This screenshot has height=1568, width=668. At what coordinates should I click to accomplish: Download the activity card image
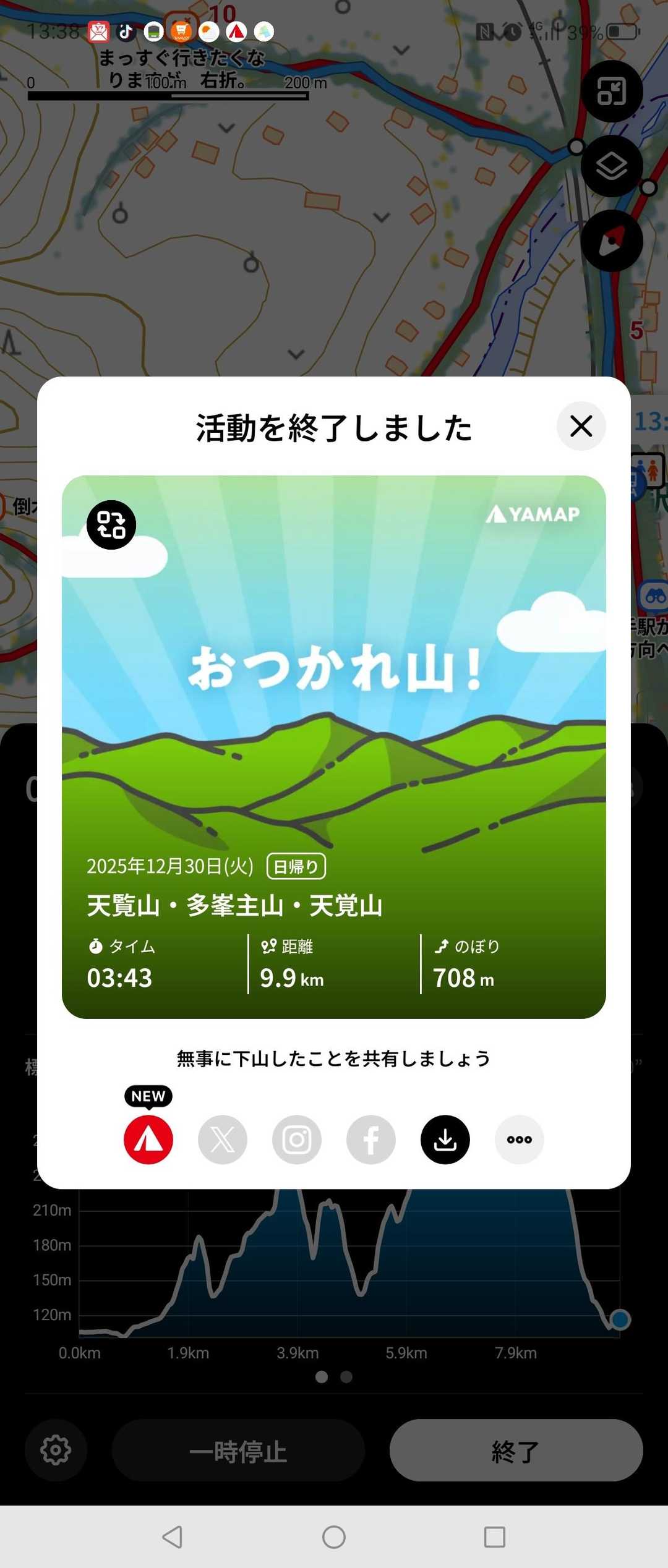445,1140
